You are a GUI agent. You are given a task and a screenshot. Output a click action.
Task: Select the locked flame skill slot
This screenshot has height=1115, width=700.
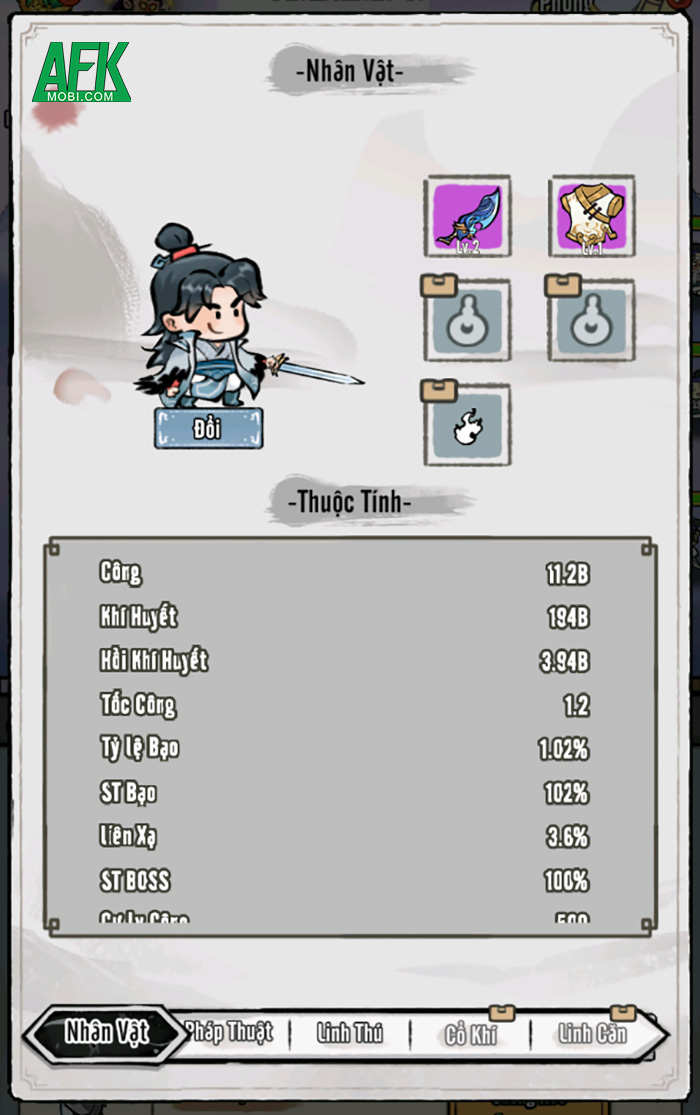pyautogui.click(x=467, y=425)
